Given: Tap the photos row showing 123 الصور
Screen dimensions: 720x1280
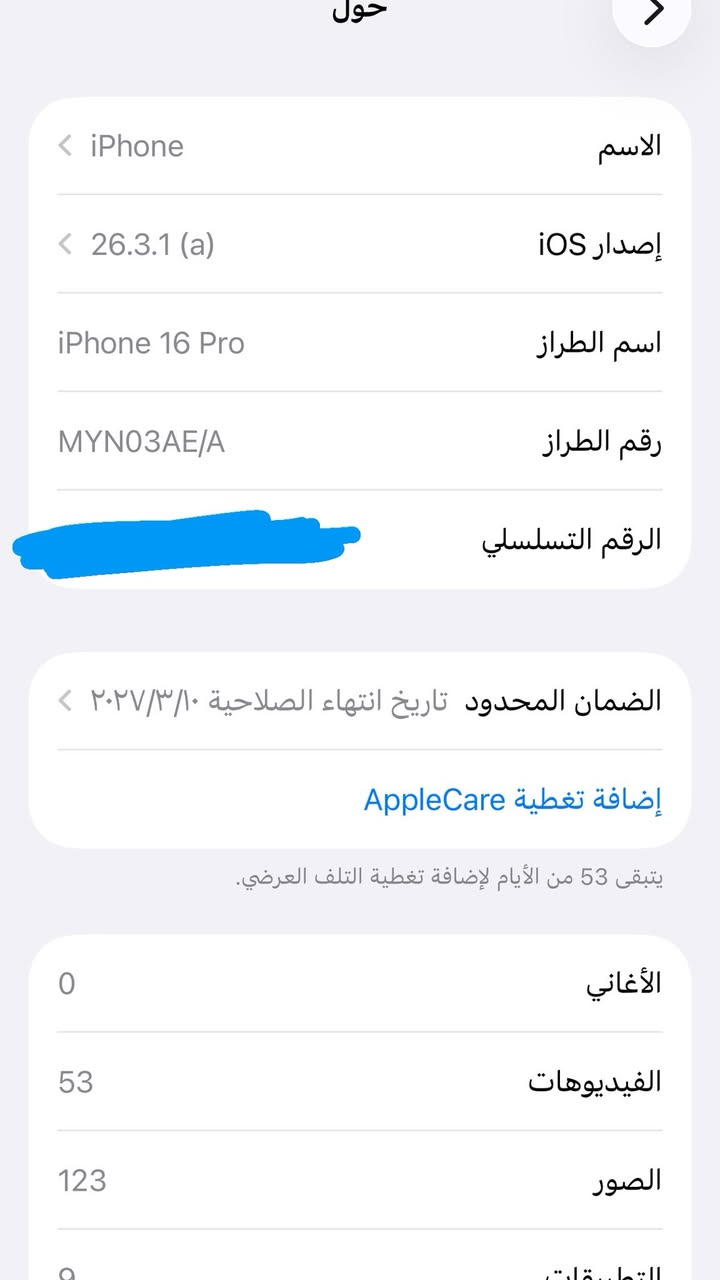Looking at the screenshot, I should (360, 1180).
